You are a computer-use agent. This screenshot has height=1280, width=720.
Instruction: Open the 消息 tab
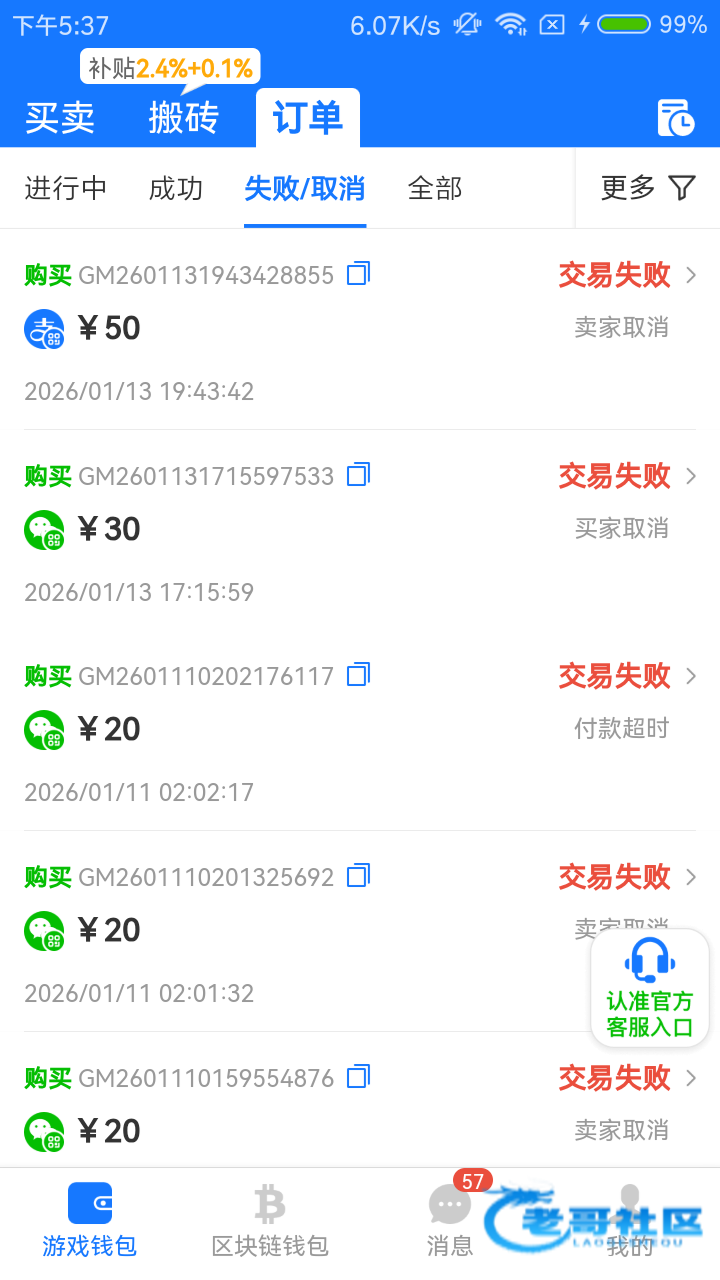[450, 1220]
